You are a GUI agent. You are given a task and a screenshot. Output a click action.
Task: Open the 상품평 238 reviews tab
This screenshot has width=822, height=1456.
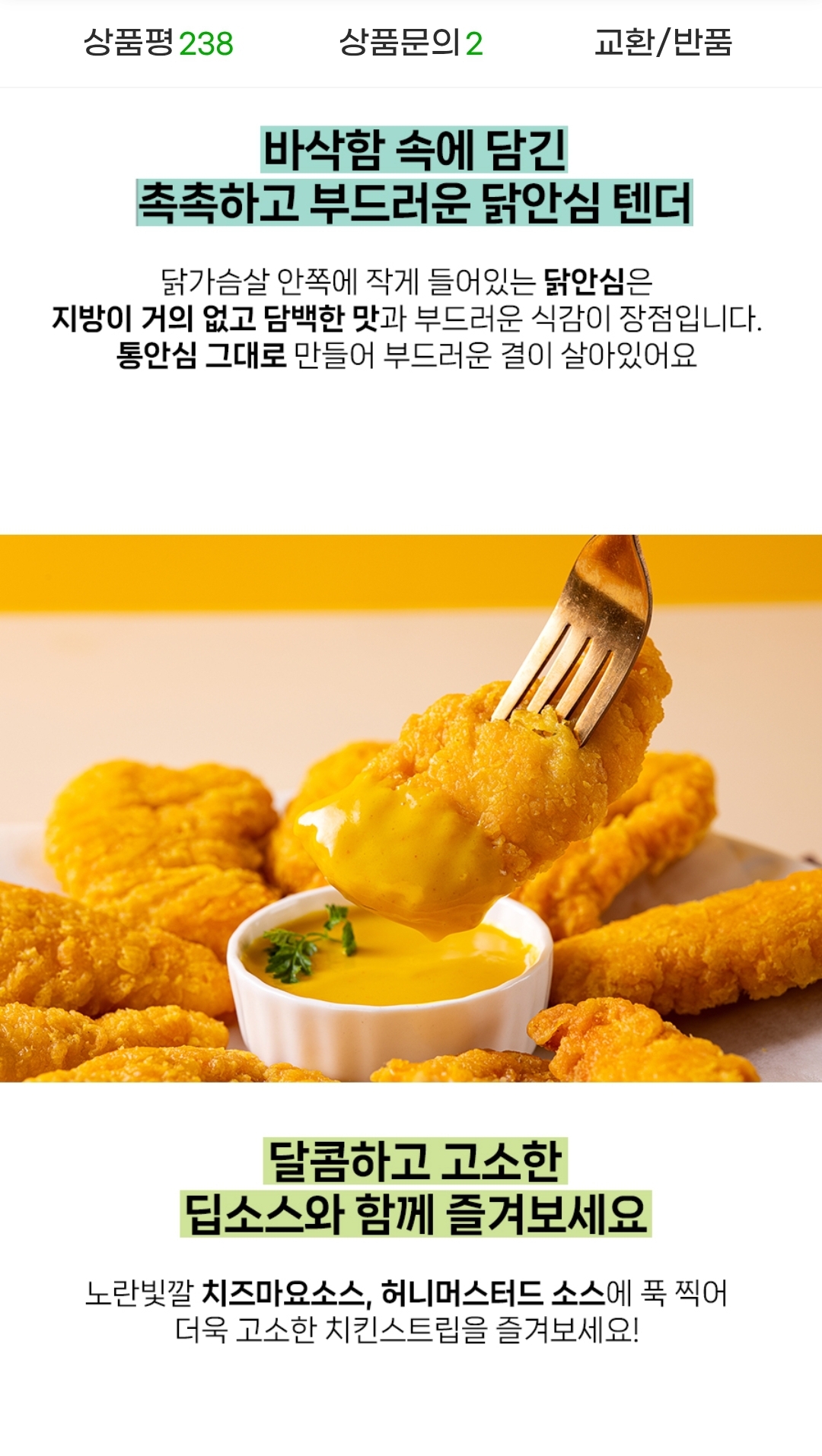coord(158,43)
